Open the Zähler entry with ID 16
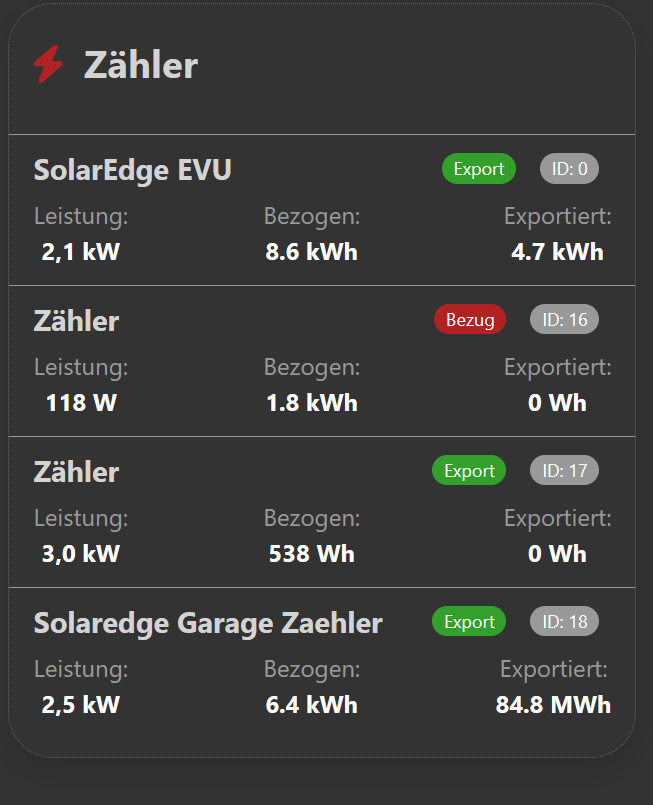The height and width of the screenshot is (805, 653). coord(77,321)
